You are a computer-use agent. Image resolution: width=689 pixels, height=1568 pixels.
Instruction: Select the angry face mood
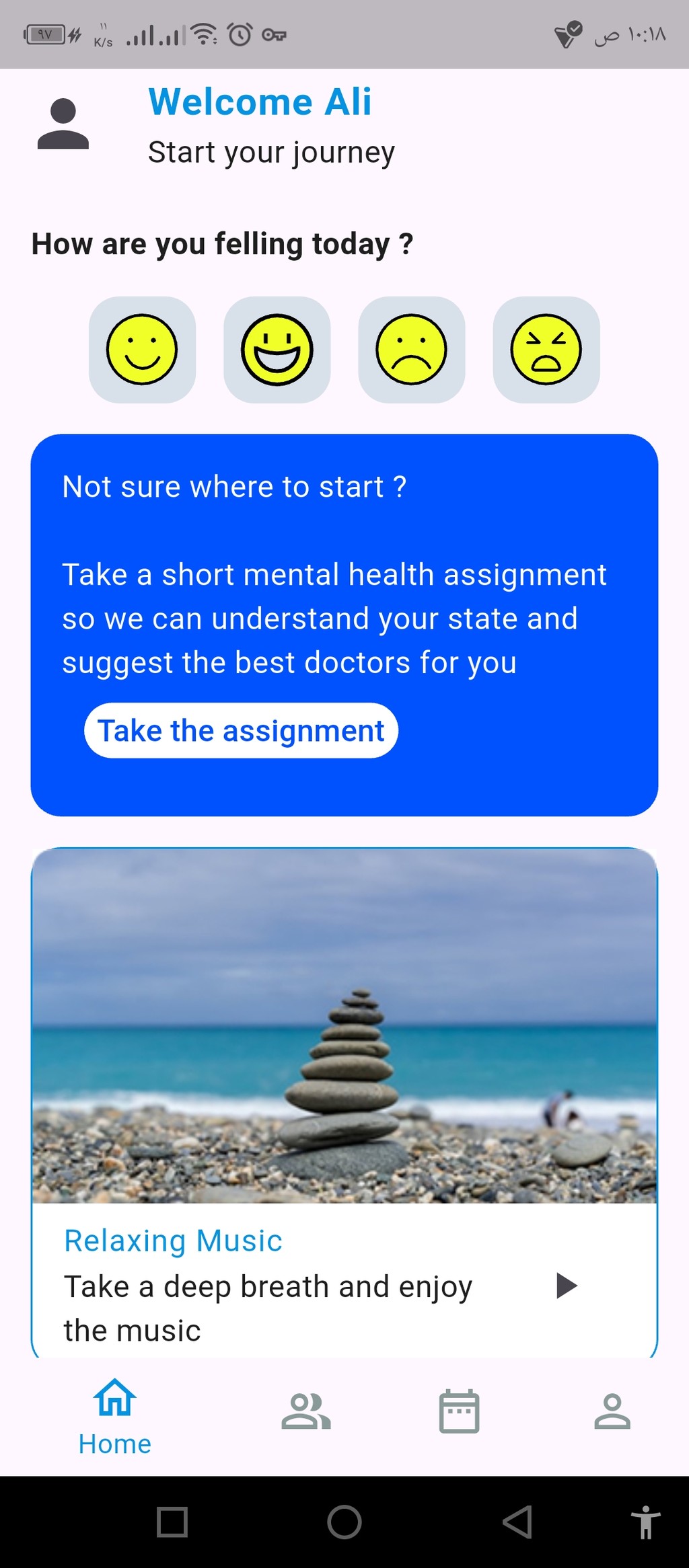(x=546, y=350)
